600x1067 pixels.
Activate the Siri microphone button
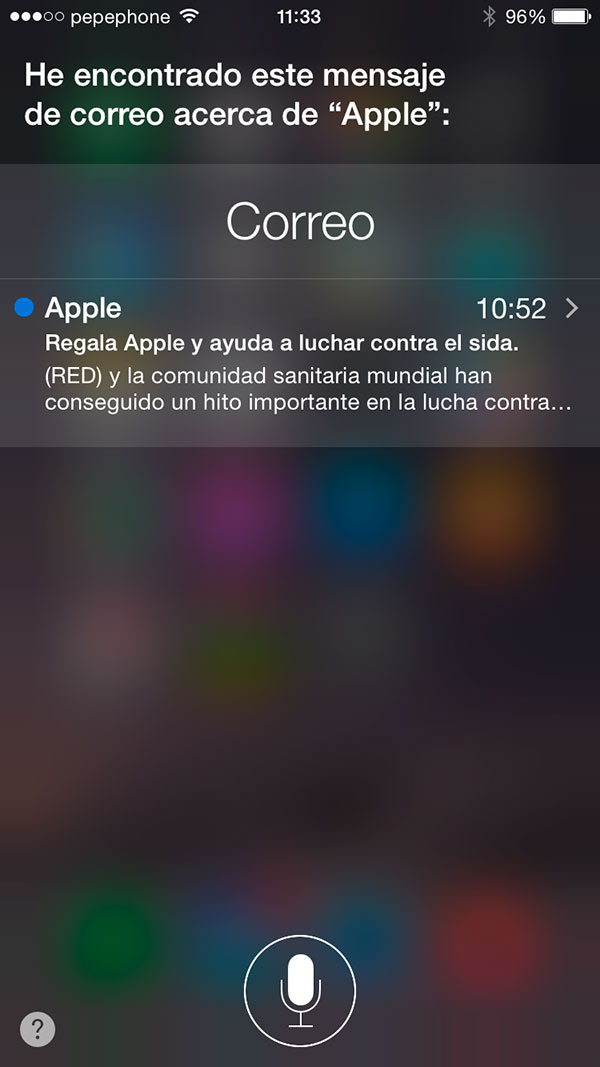(x=300, y=990)
